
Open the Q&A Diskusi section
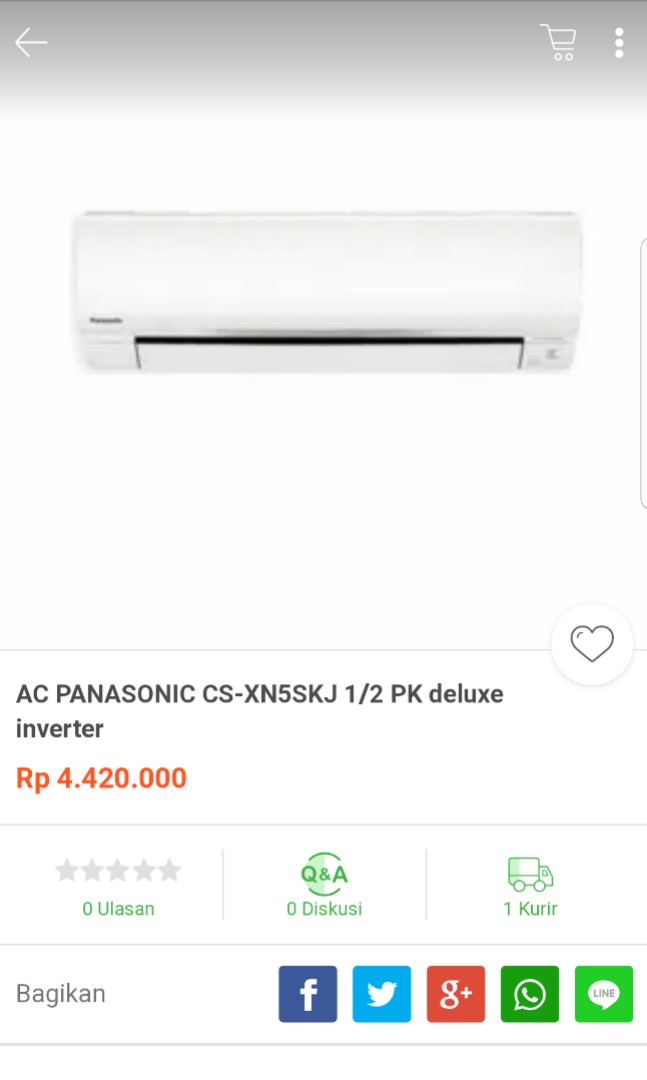324,885
